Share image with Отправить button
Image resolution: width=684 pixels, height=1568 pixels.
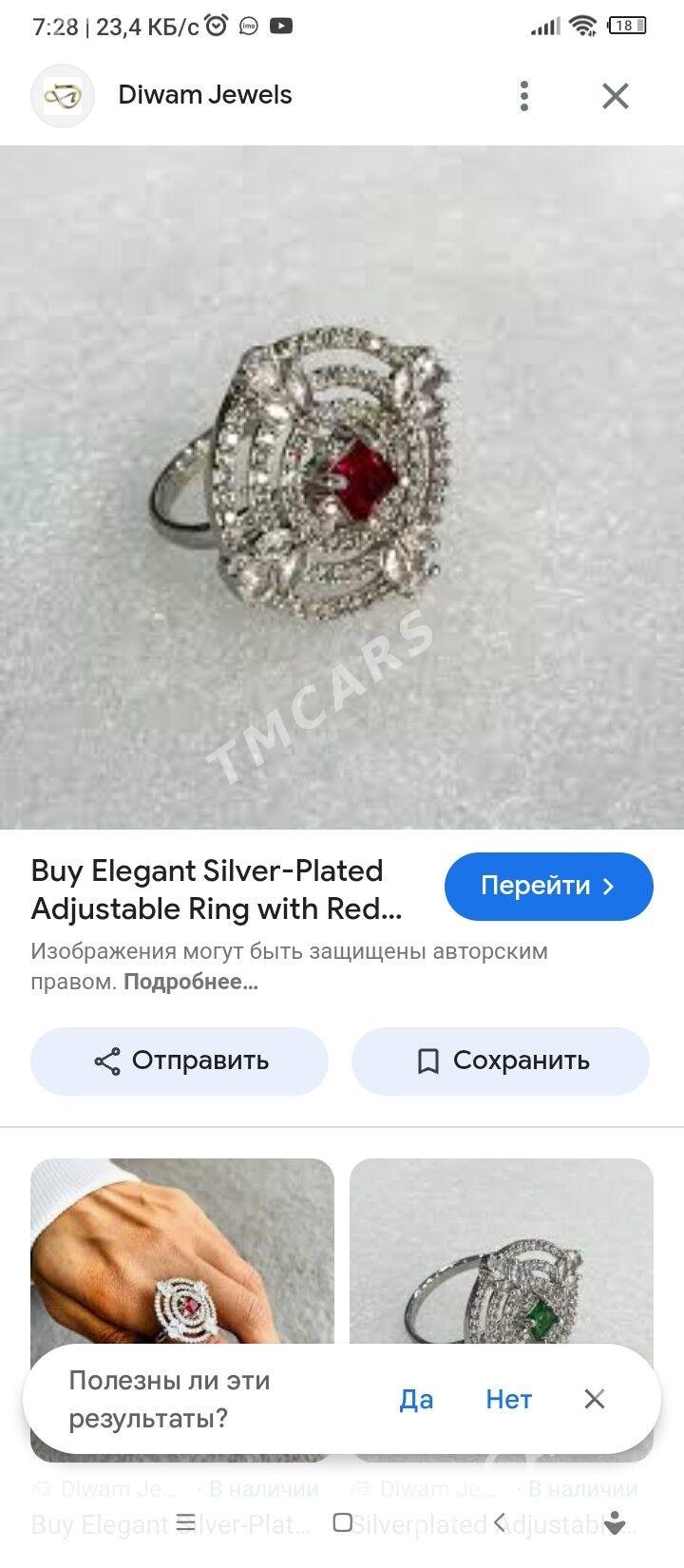[x=180, y=1061]
